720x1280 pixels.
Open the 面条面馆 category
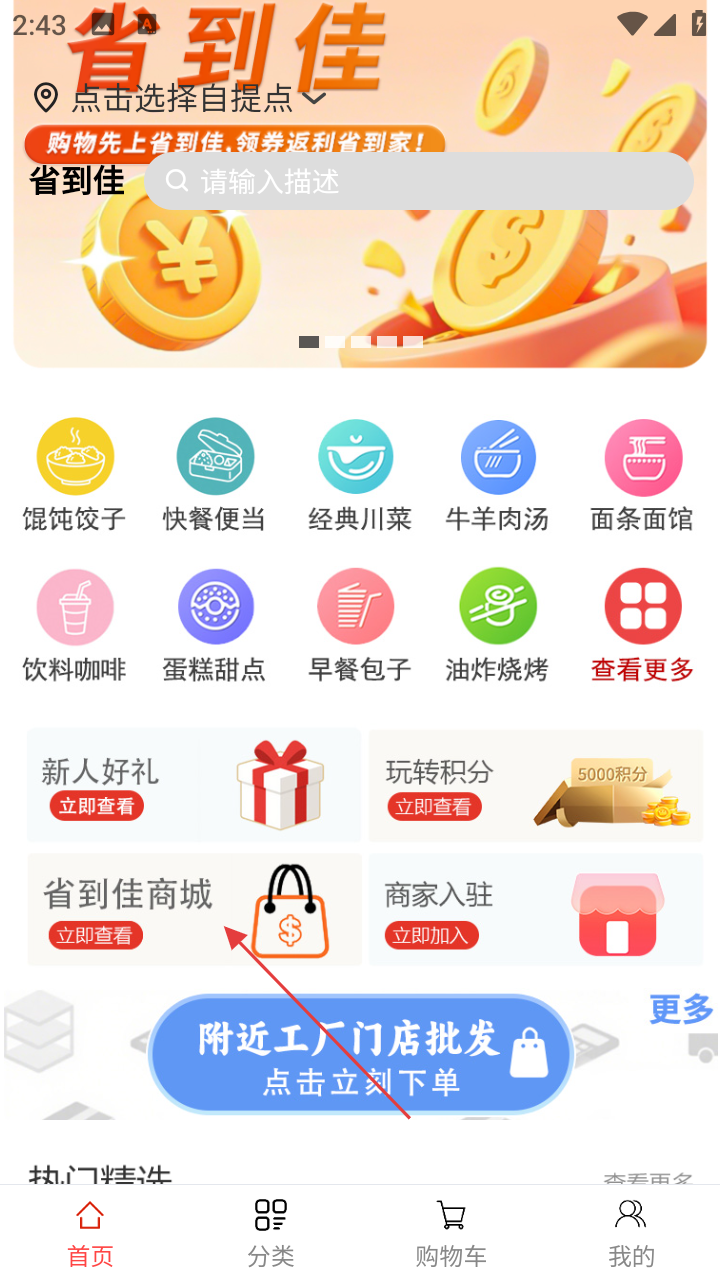(x=642, y=475)
